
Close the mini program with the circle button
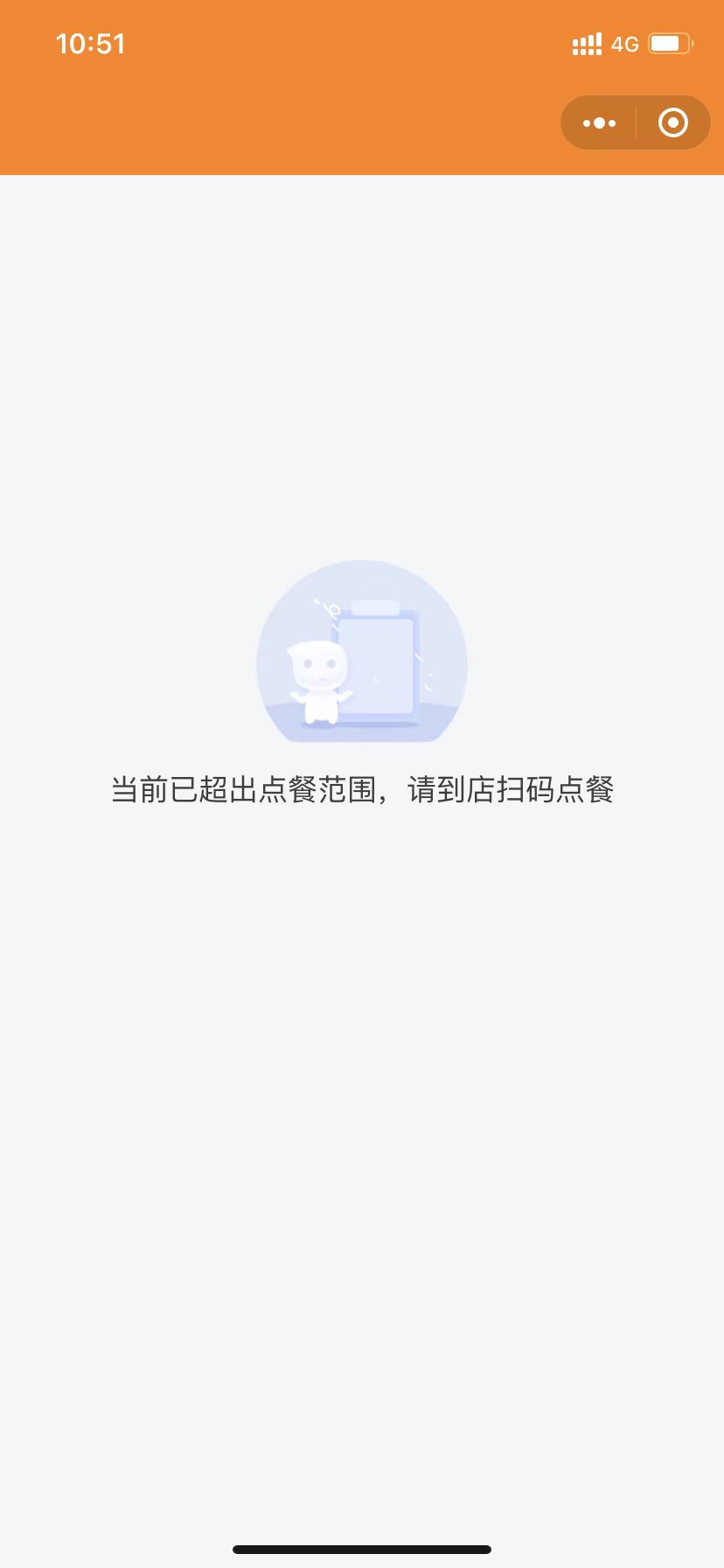[x=672, y=123]
